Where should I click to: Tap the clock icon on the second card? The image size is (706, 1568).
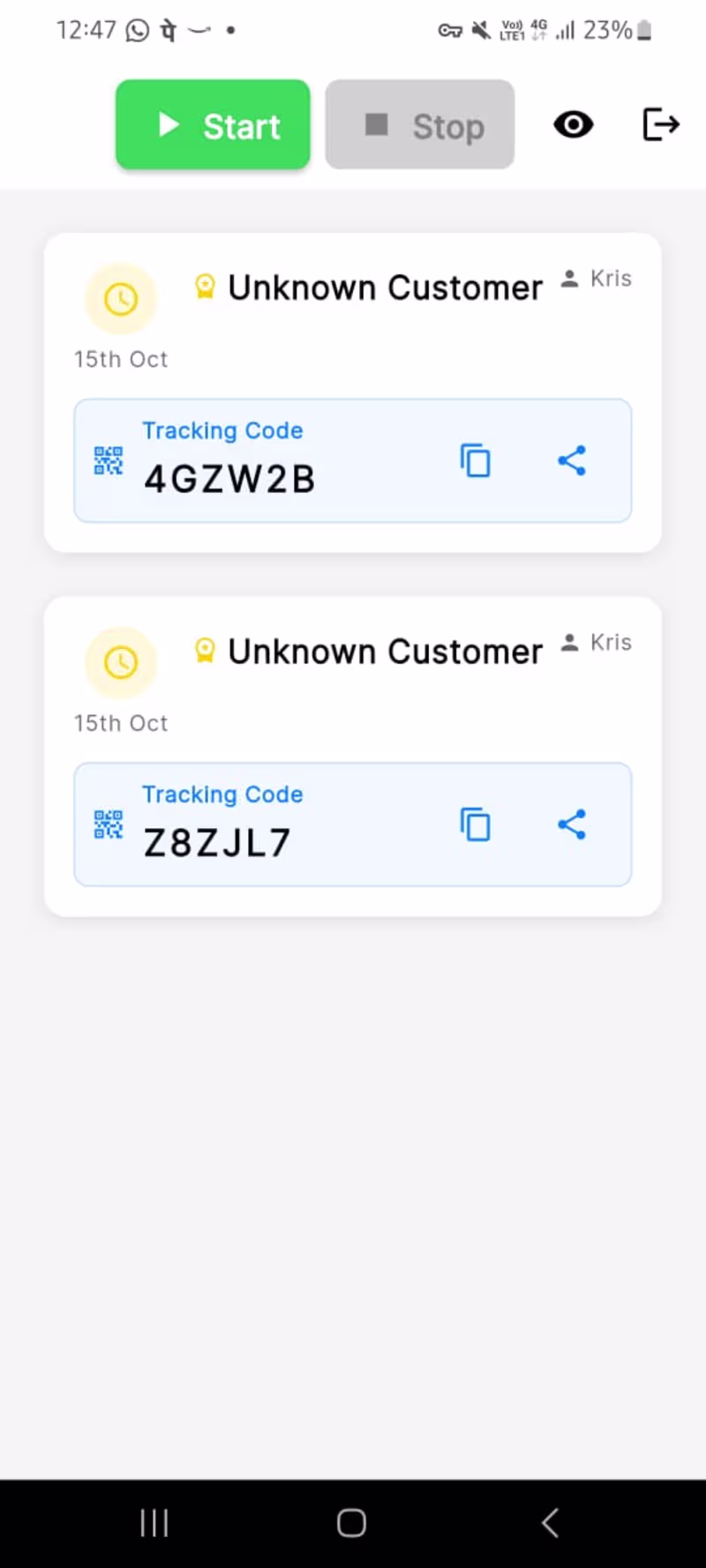121,662
